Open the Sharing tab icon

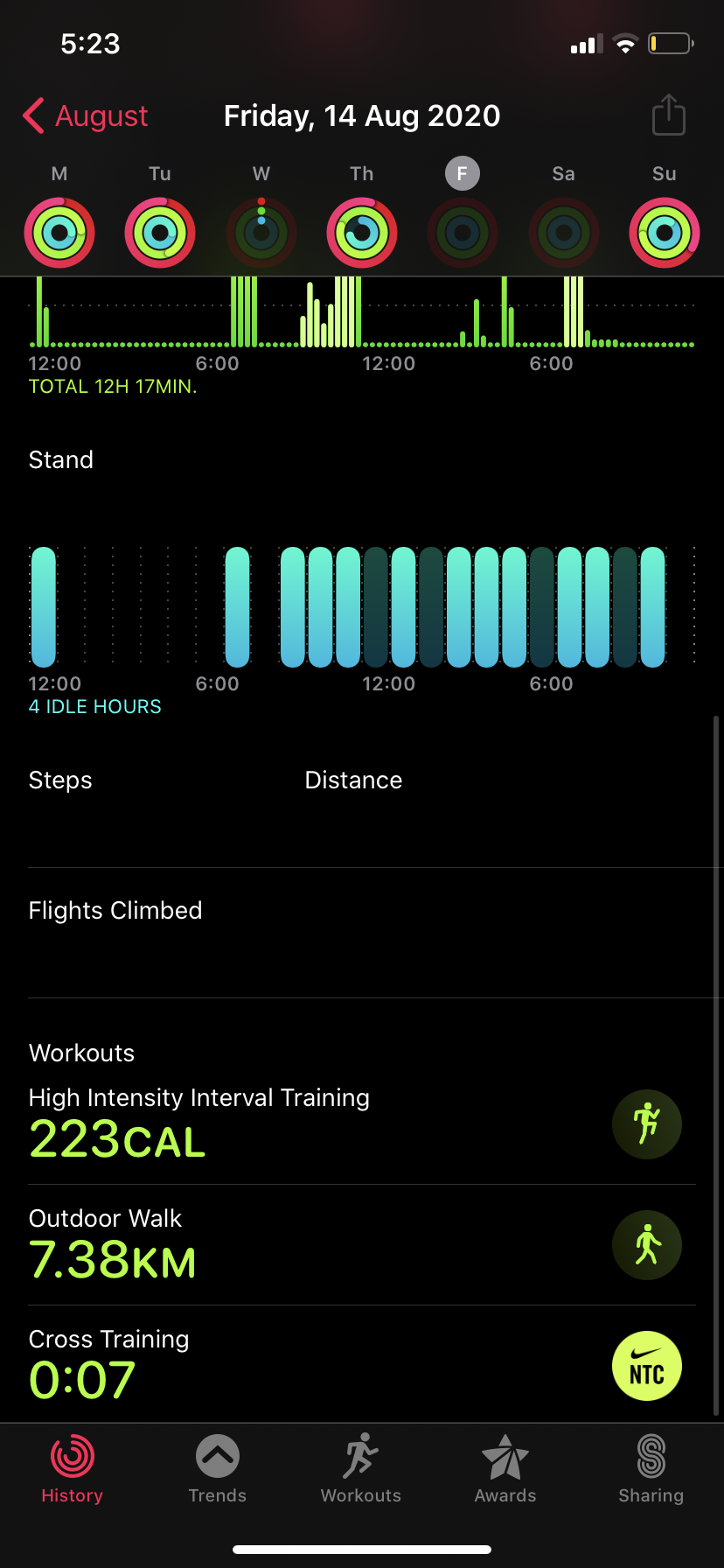pos(651,1468)
